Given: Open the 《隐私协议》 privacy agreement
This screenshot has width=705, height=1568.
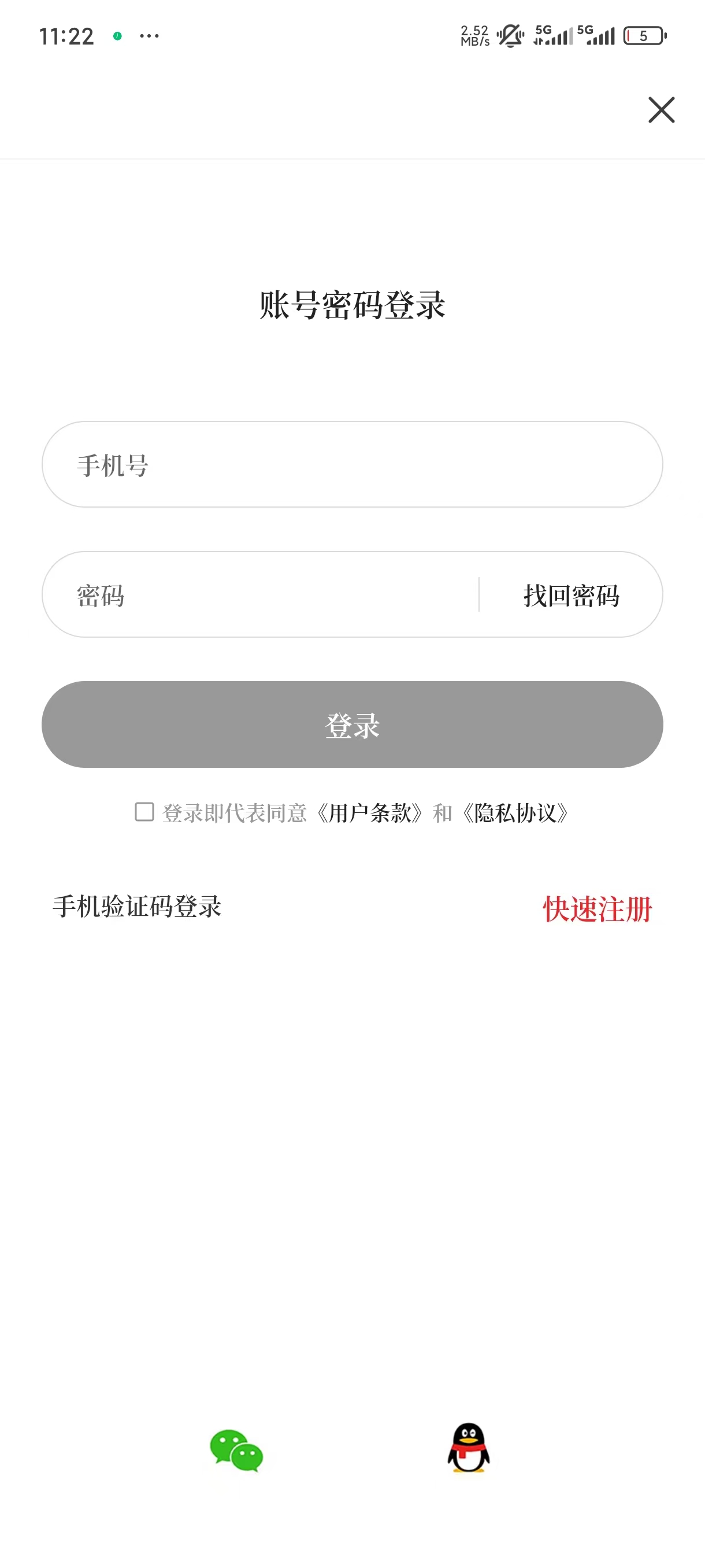Looking at the screenshot, I should tap(515, 813).
